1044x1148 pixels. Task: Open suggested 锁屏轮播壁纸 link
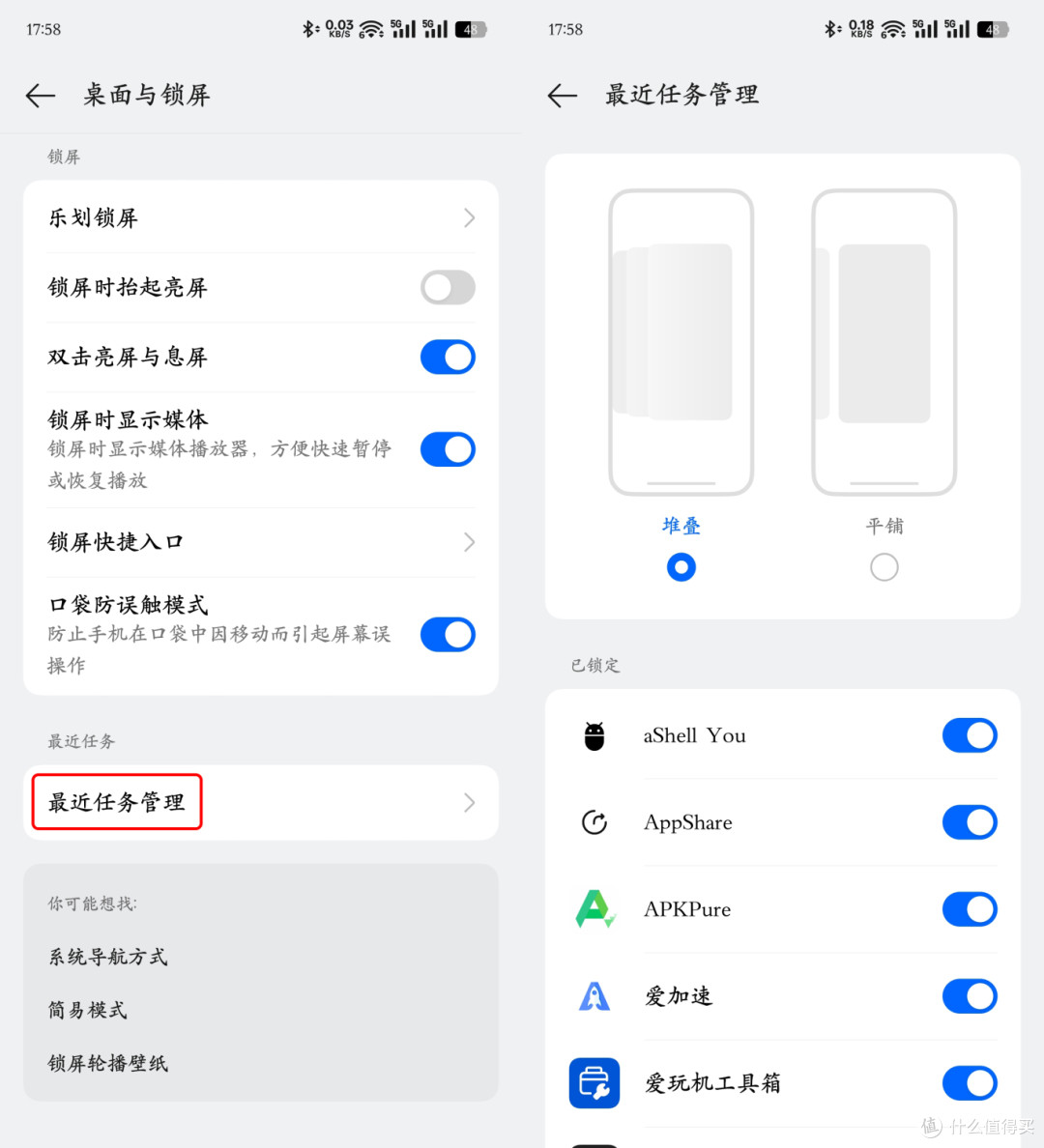[x=108, y=1063]
